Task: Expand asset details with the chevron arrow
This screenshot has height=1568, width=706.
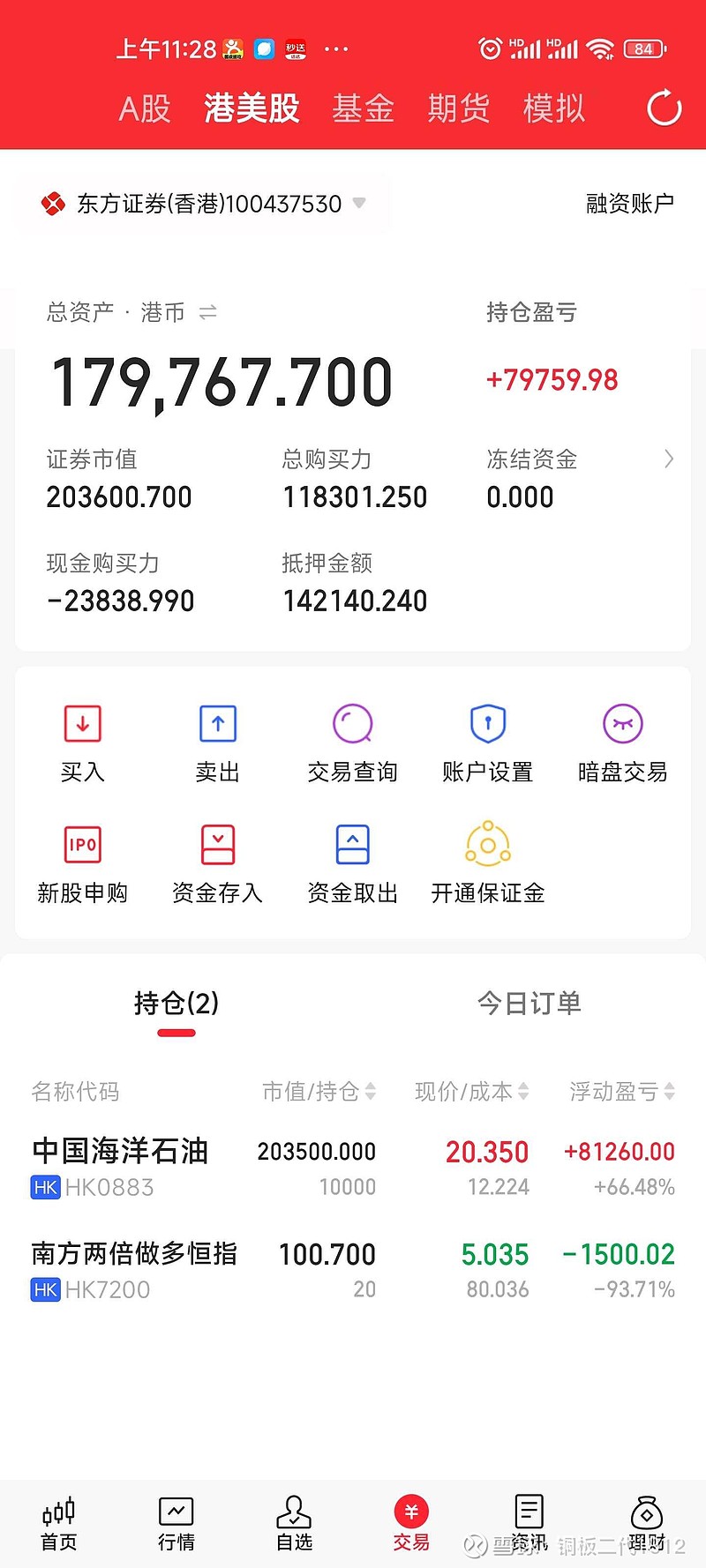Action: point(669,459)
